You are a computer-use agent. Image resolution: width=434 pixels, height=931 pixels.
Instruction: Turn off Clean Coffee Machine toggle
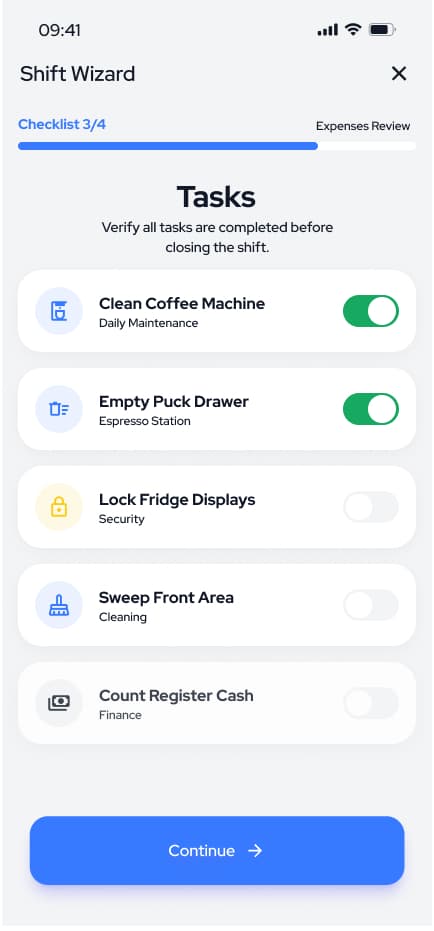click(370, 311)
